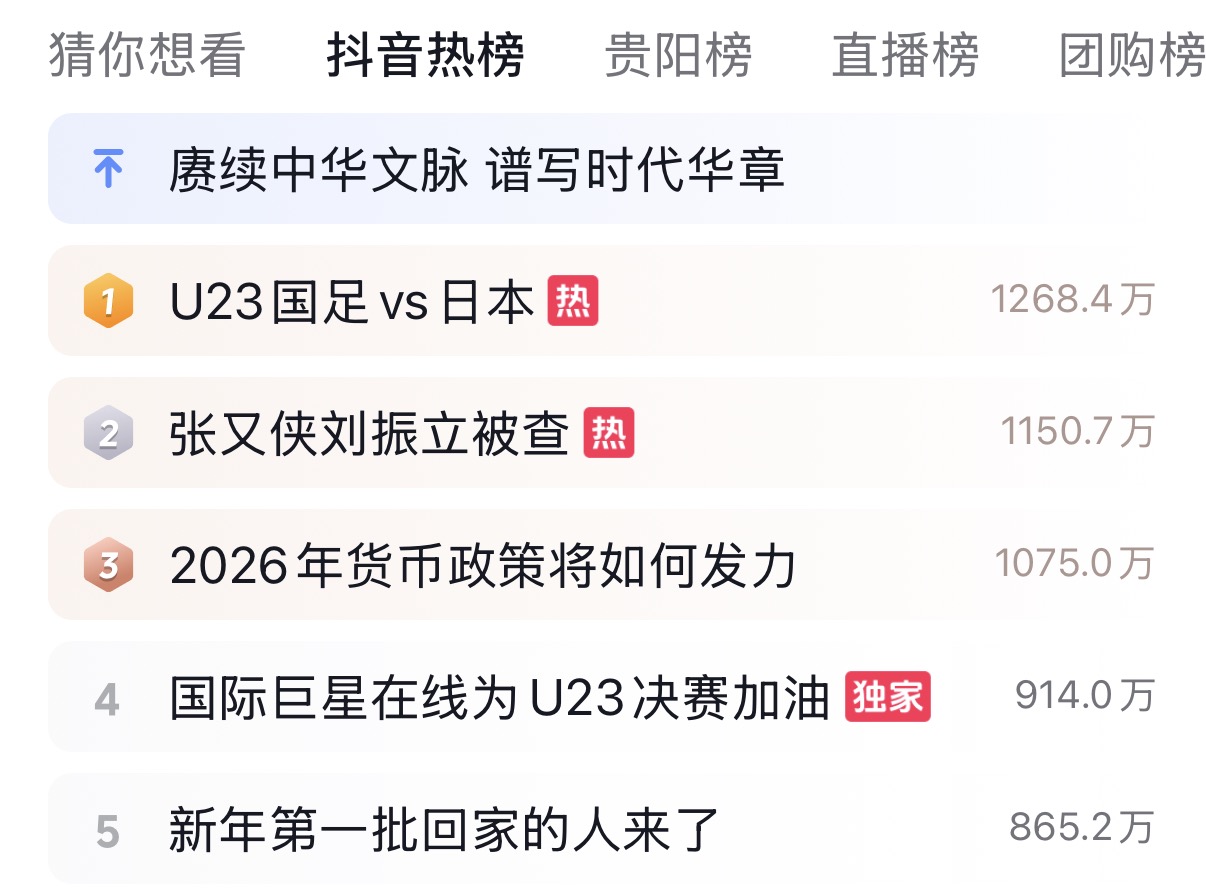View the trending topic 张又侠刘振立被查
Viewport: 1206px width, 891px height.
click(369, 433)
